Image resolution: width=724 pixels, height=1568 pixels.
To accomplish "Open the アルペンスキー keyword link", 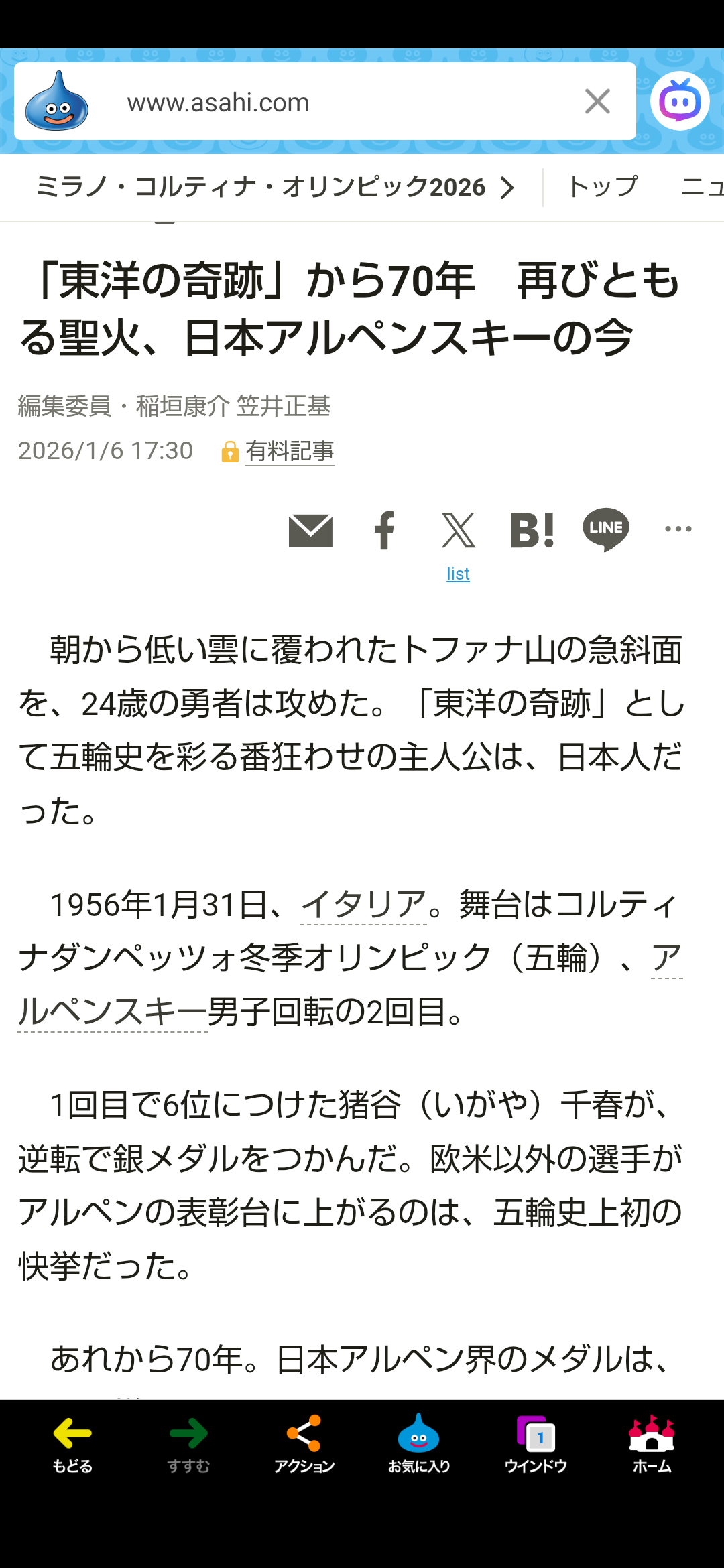I will click(x=113, y=1012).
